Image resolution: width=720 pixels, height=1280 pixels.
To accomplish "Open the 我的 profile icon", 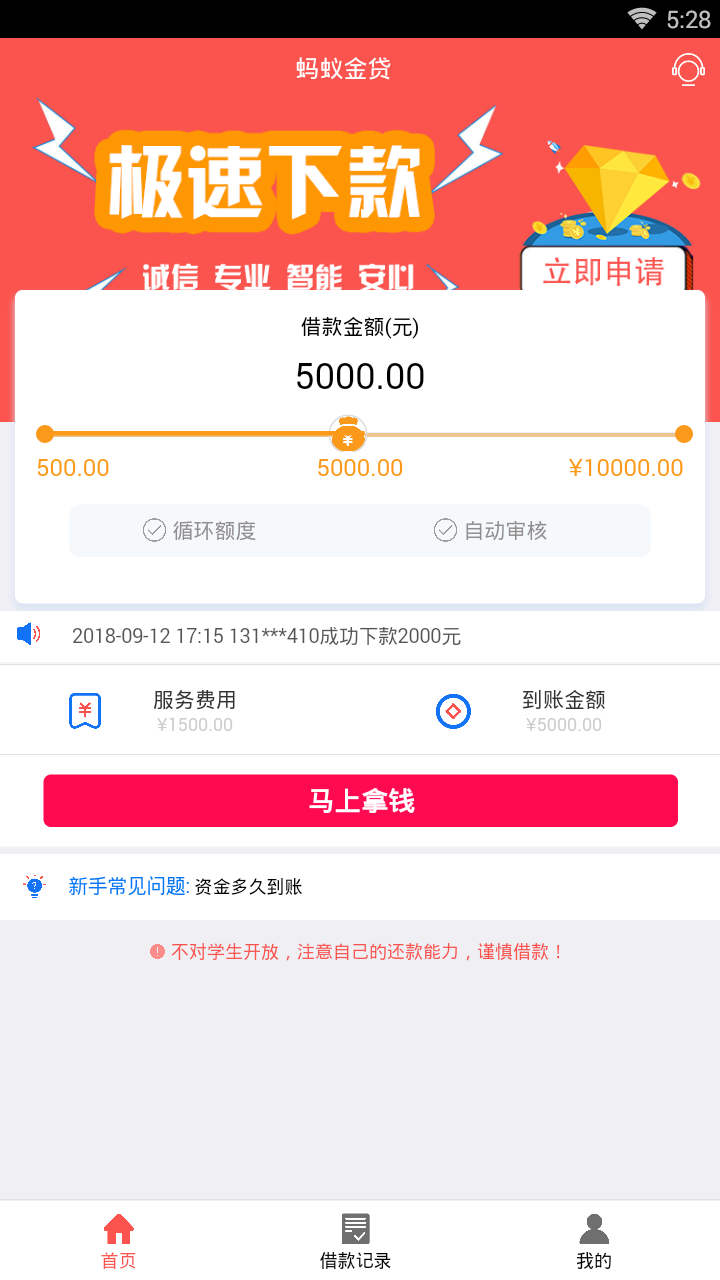I will click(594, 1228).
